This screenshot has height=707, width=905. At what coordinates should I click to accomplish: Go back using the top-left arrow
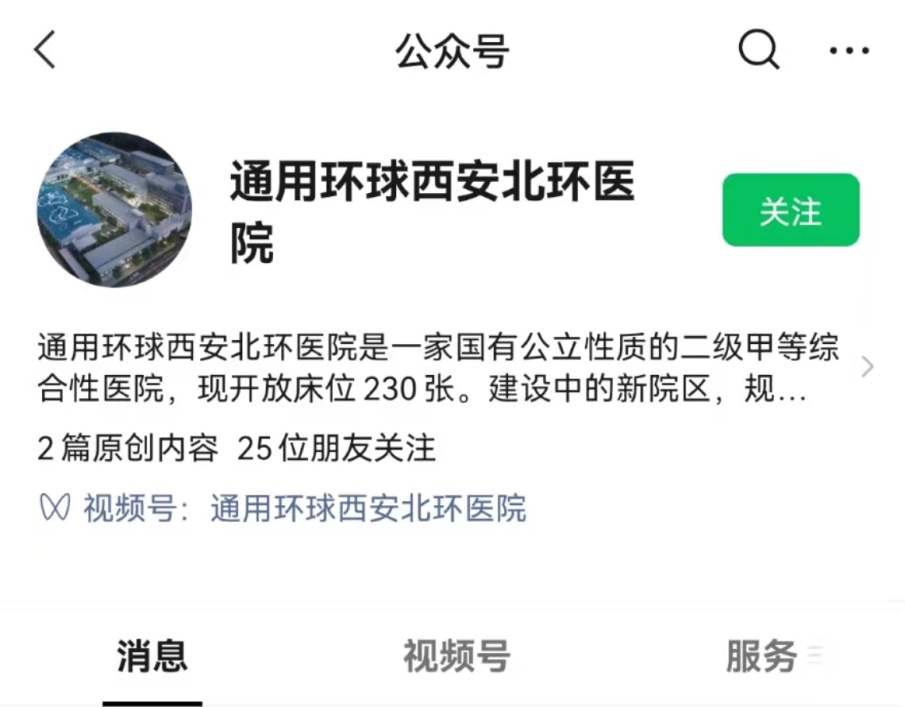click(46, 50)
